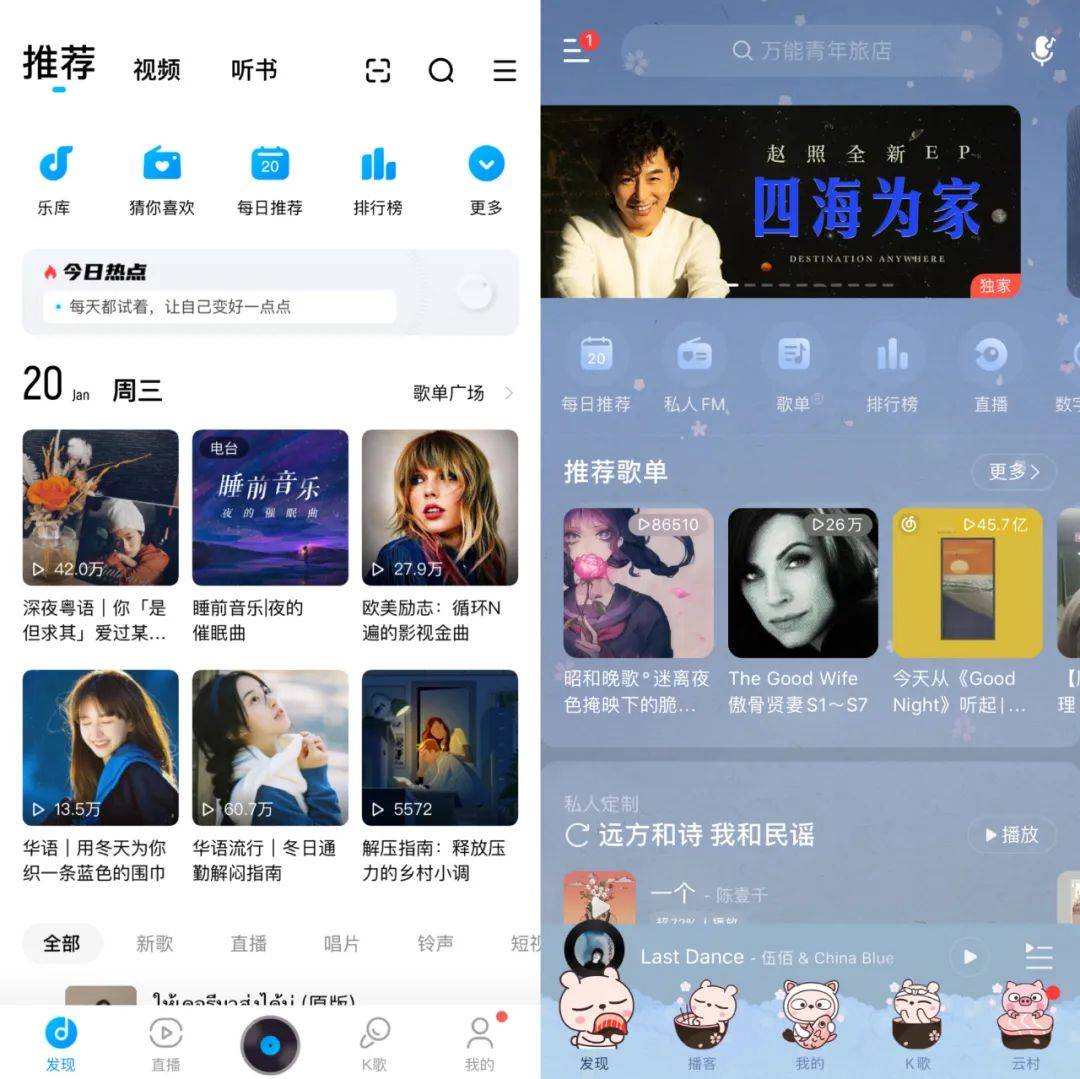Tap 播放 for 远方和诗 我和民谣
The width and height of the screenshot is (1080, 1079).
(1011, 834)
